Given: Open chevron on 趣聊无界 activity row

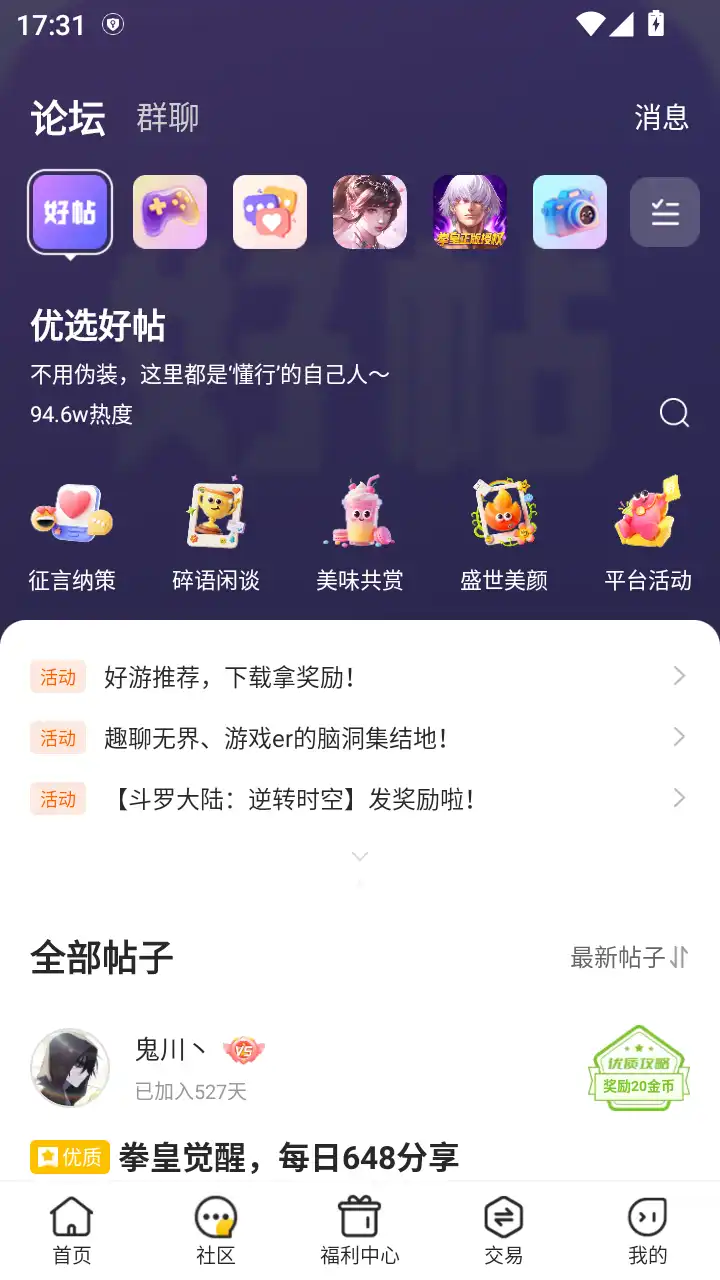Looking at the screenshot, I should 679,738.
